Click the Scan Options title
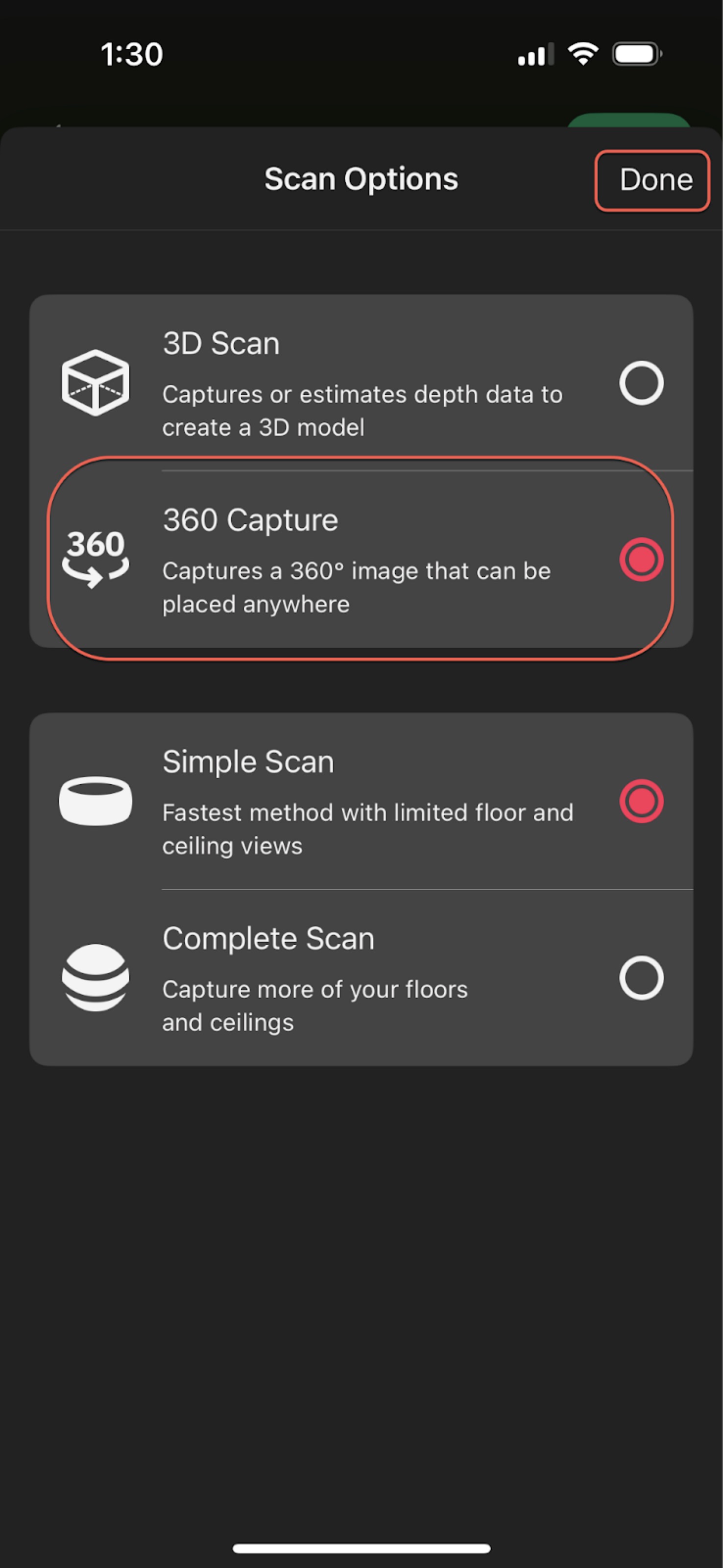 click(361, 179)
